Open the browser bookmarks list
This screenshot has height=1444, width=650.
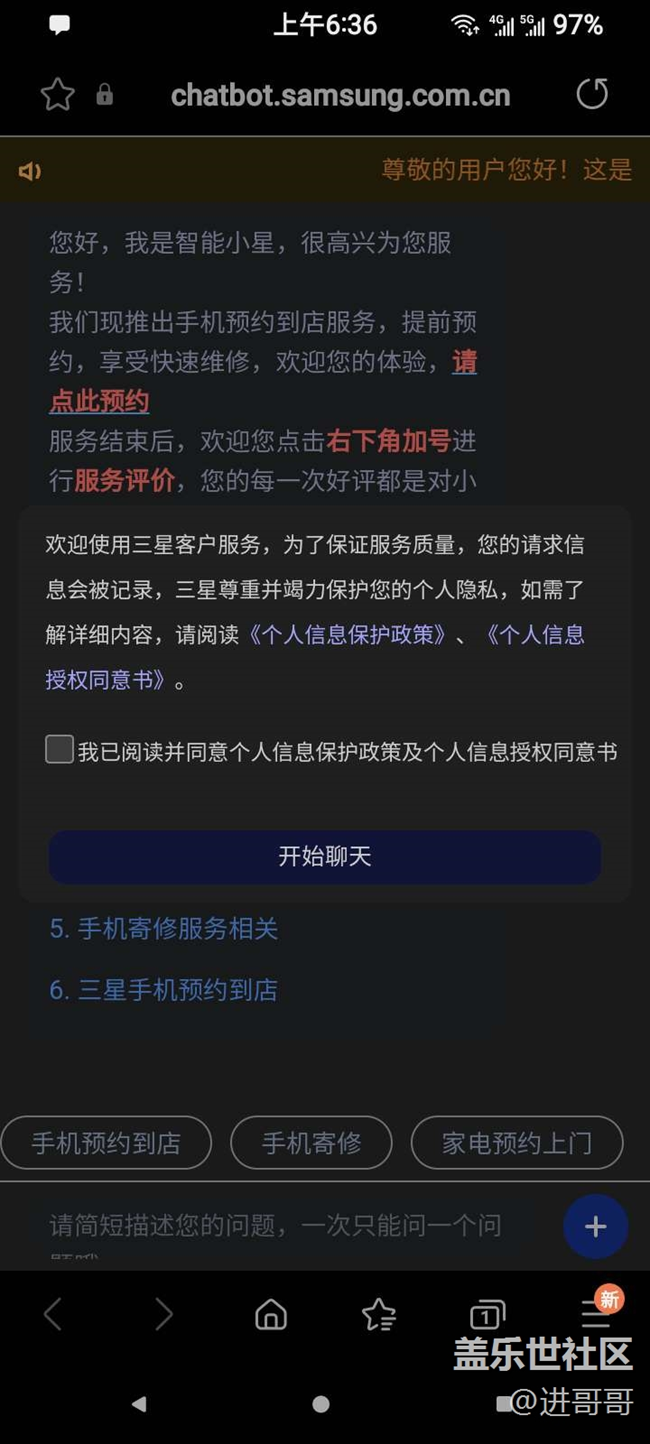click(x=379, y=1314)
